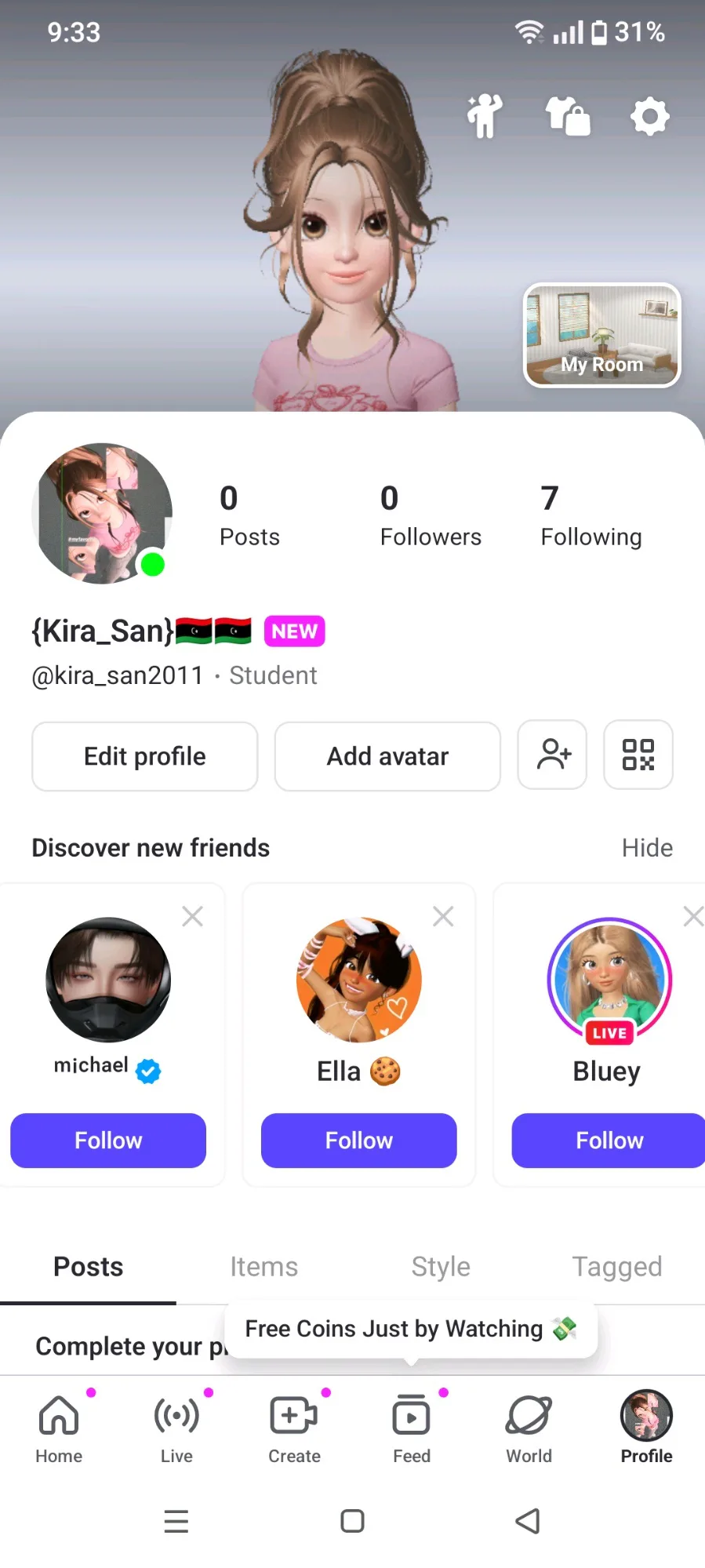The image size is (705, 1568).
Task: Dismiss michael's suggestion card
Action: coord(193,916)
